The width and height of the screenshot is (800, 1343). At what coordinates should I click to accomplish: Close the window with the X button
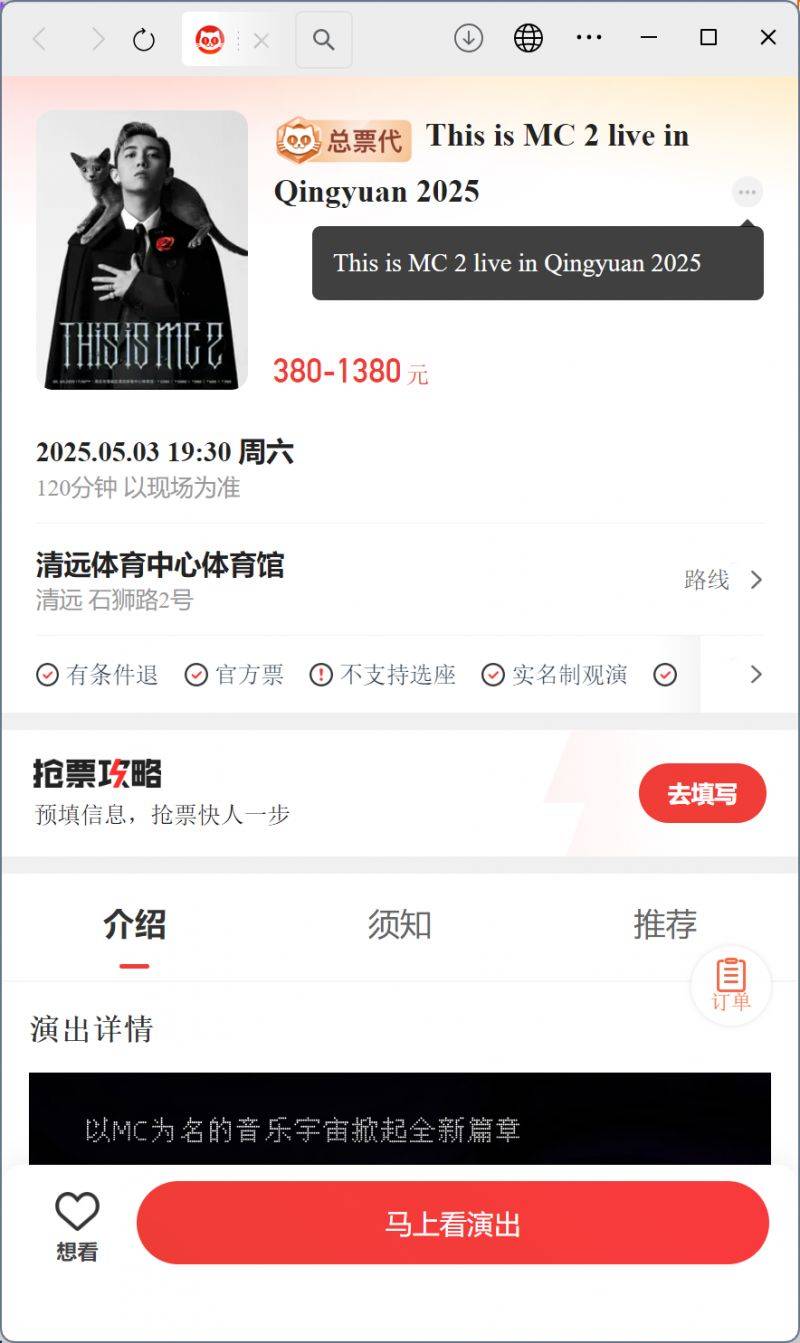click(768, 38)
